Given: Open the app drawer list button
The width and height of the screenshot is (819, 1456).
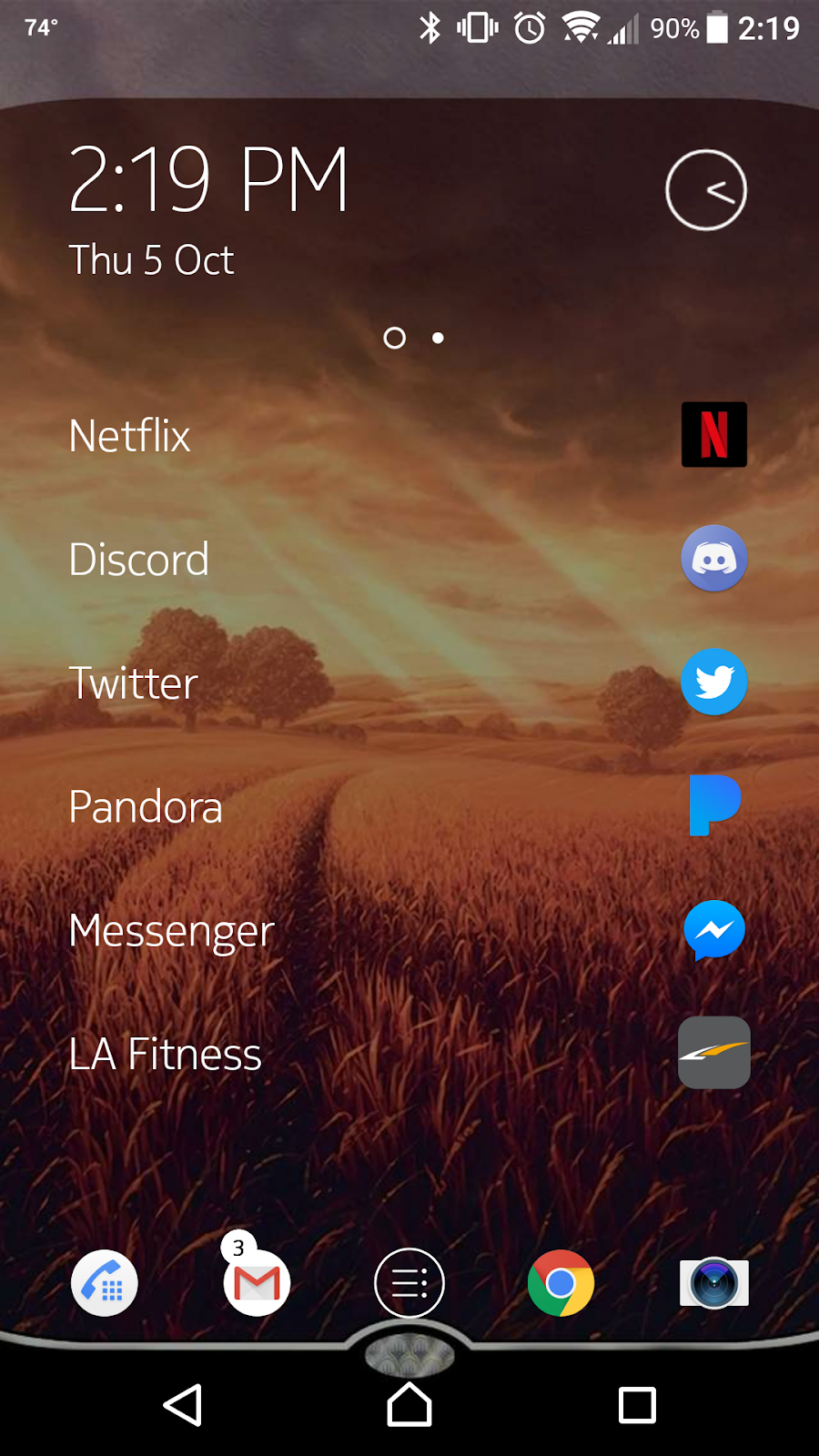Looking at the screenshot, I should pos(409,1283).
